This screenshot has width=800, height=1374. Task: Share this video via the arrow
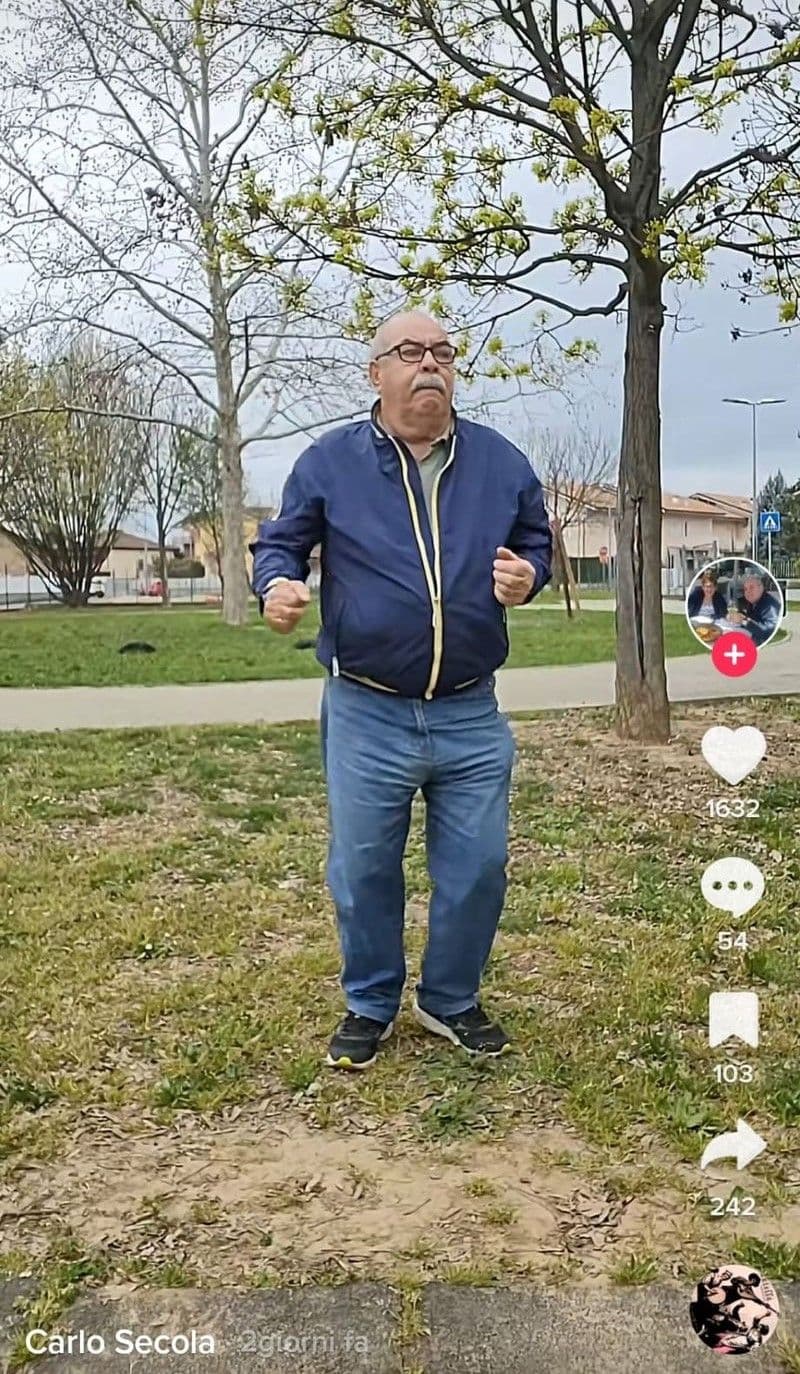[x=733, y=1146]
